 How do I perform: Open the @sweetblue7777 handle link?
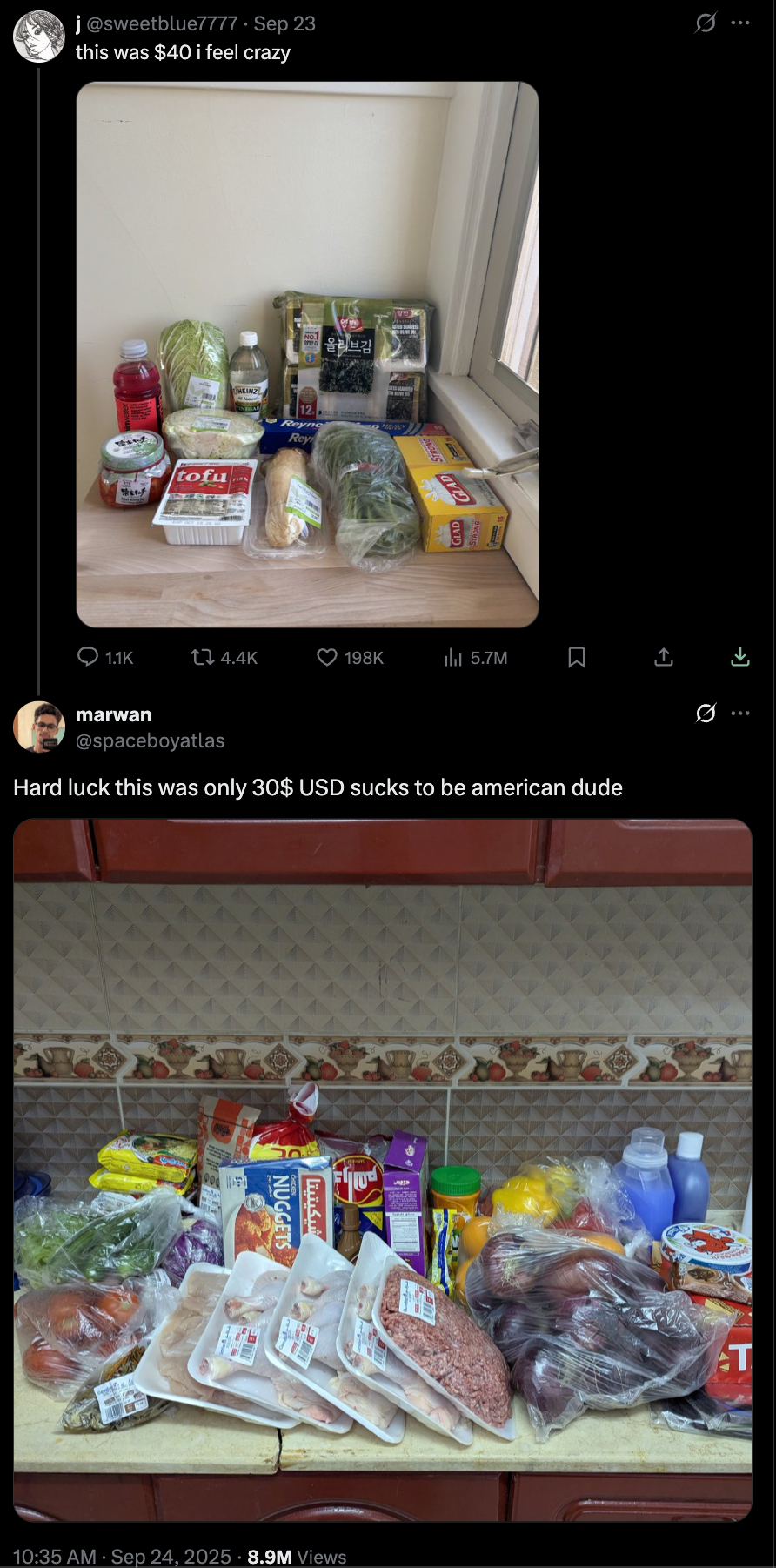click(162, 23)
